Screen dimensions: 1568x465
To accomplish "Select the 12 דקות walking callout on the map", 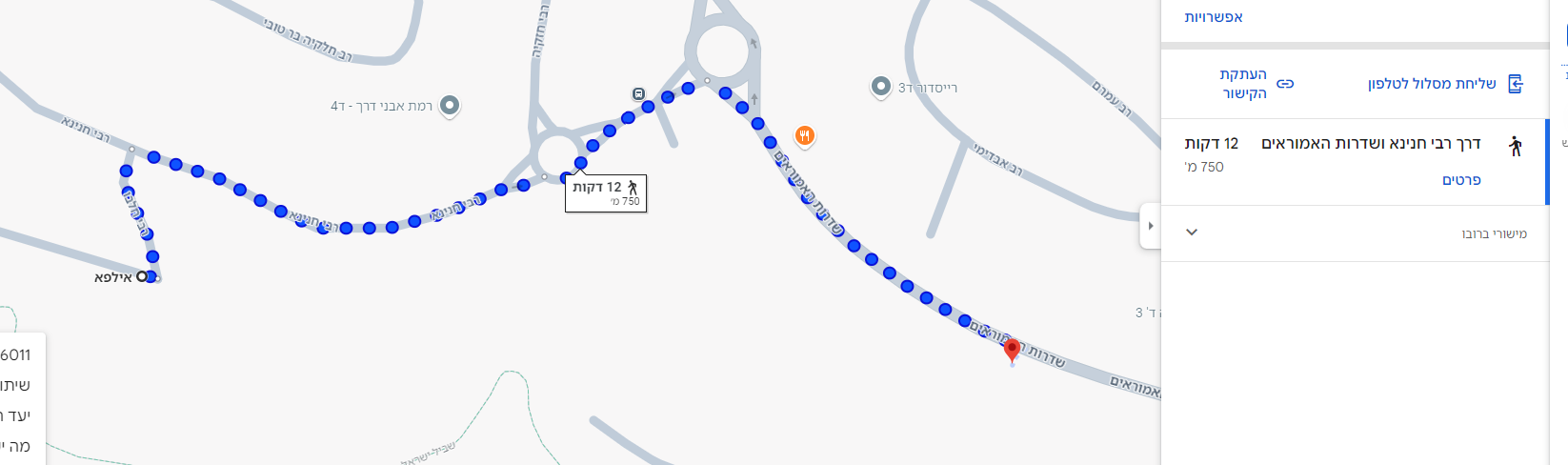I will coord(606,192).
